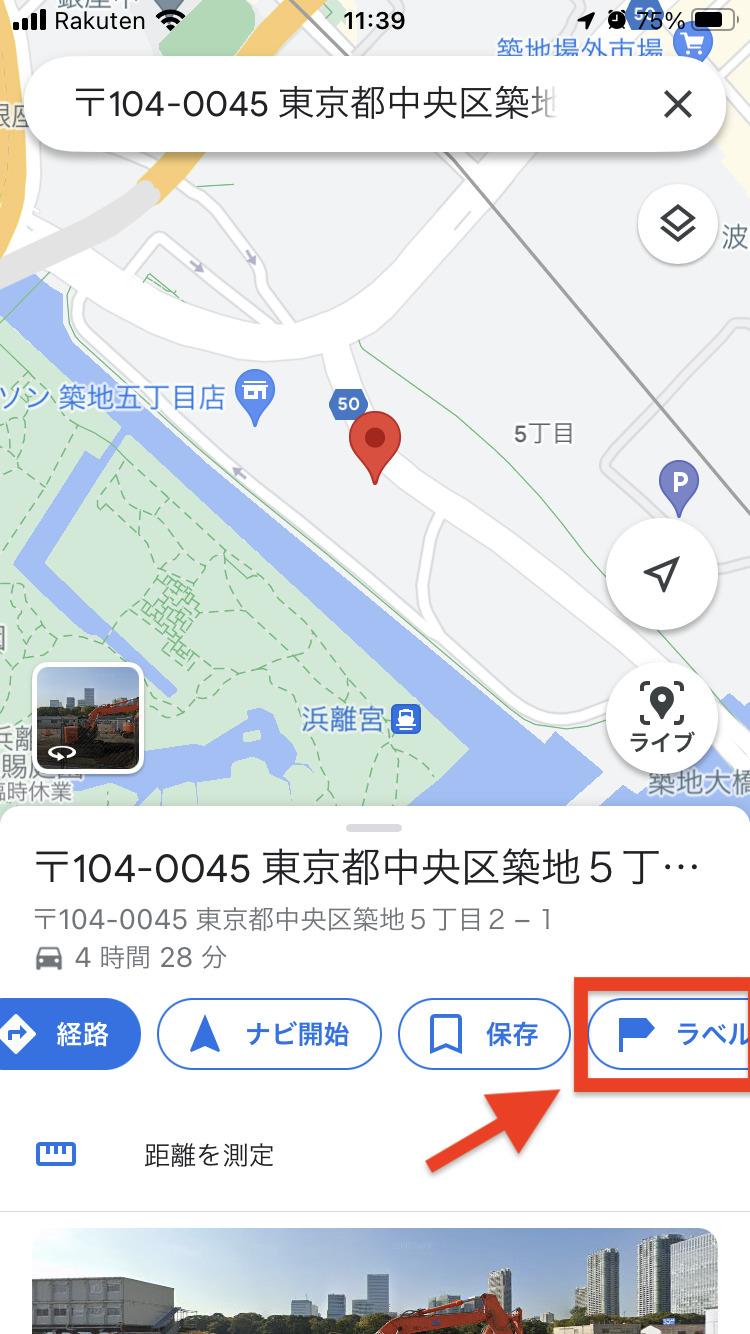Open the map layers selector
Screen dimensions: 750x1334
point(677,226)
